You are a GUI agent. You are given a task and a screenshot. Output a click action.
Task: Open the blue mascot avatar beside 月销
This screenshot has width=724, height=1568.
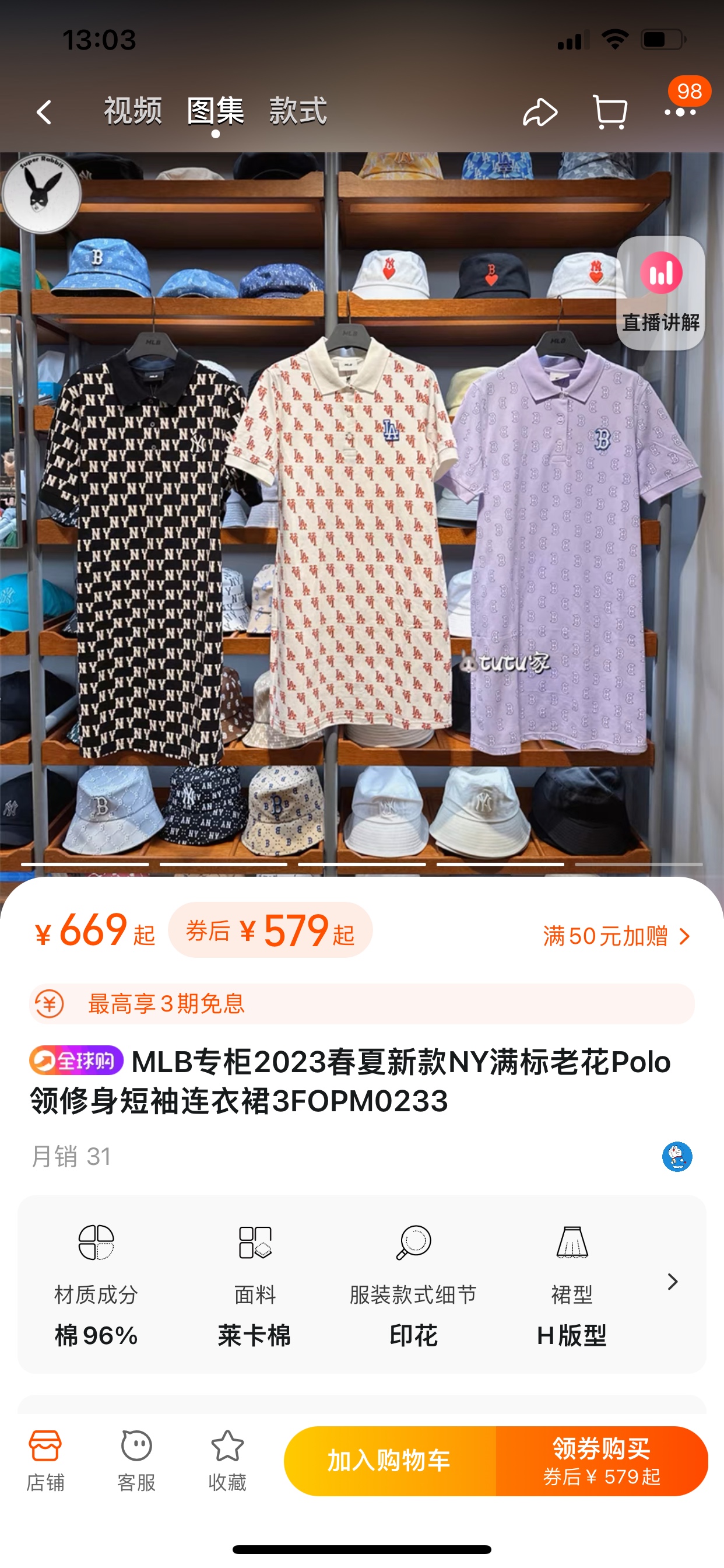coord(677,1157)
